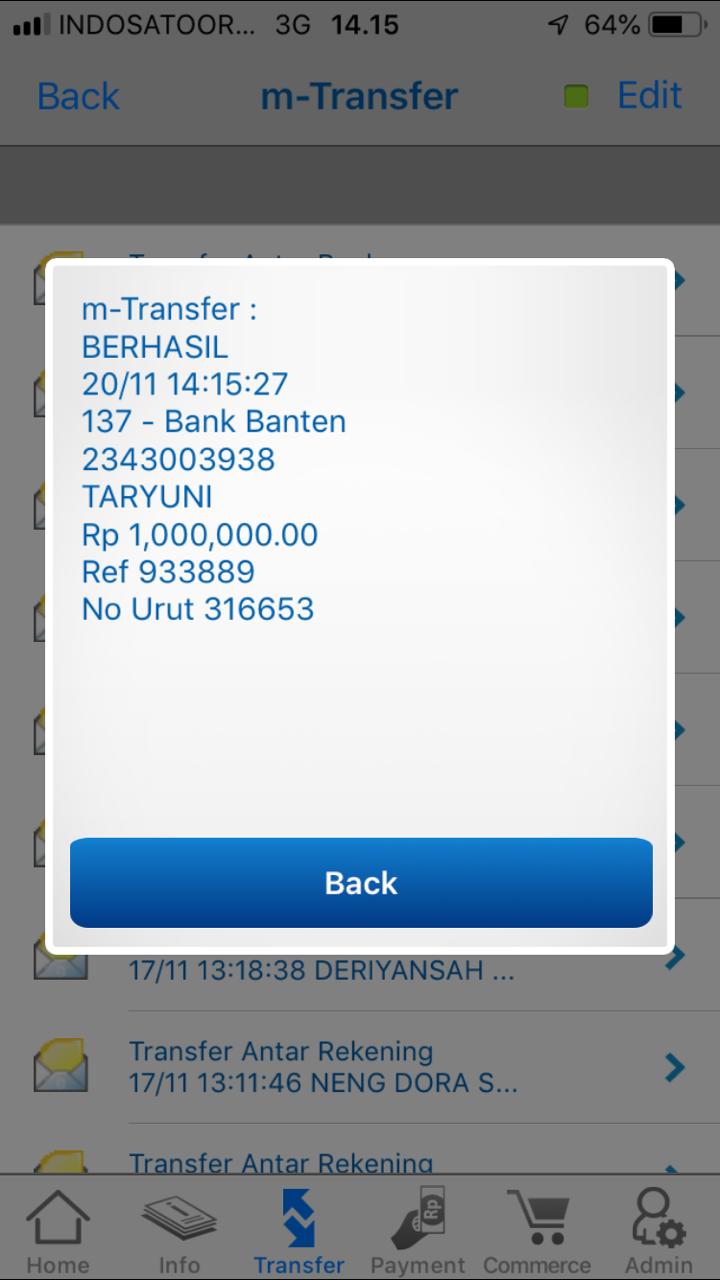
Task: Switch to the Home tab
Action: point(57,1231)
